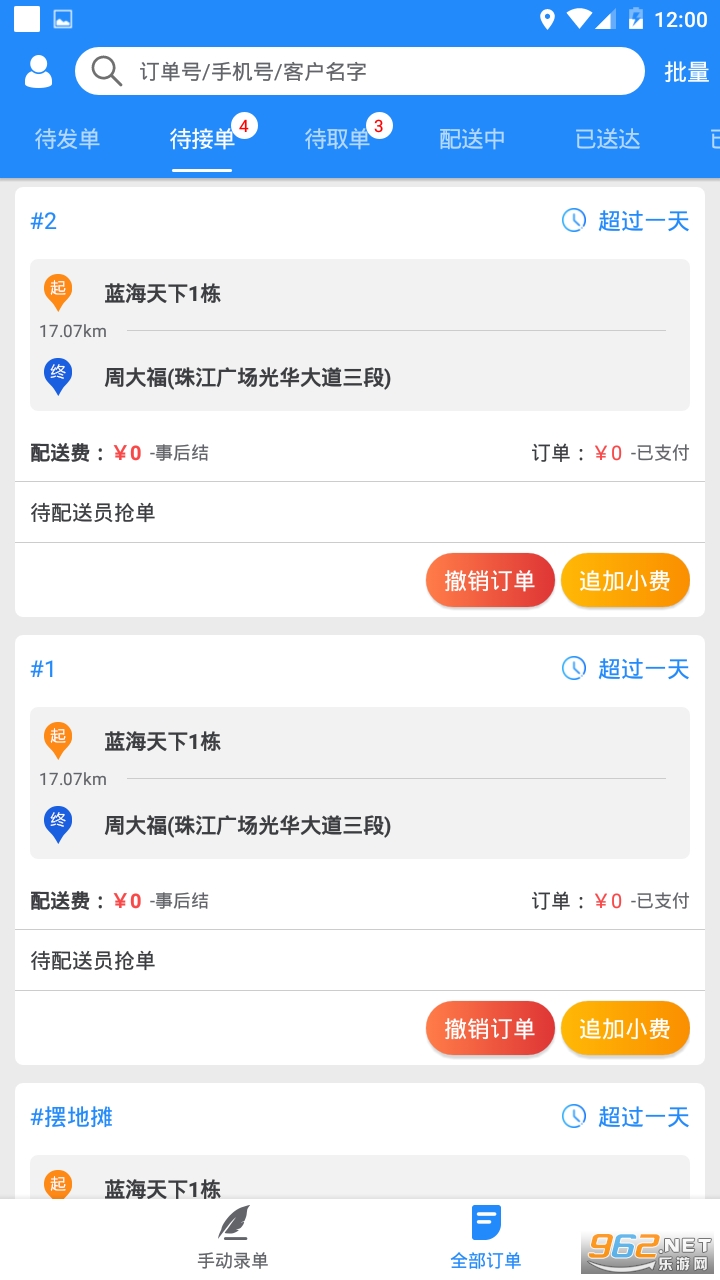This screenshot has height=1280, width=720.
Task: Switch to the 待发单 tab
Action: coord(67,139)
